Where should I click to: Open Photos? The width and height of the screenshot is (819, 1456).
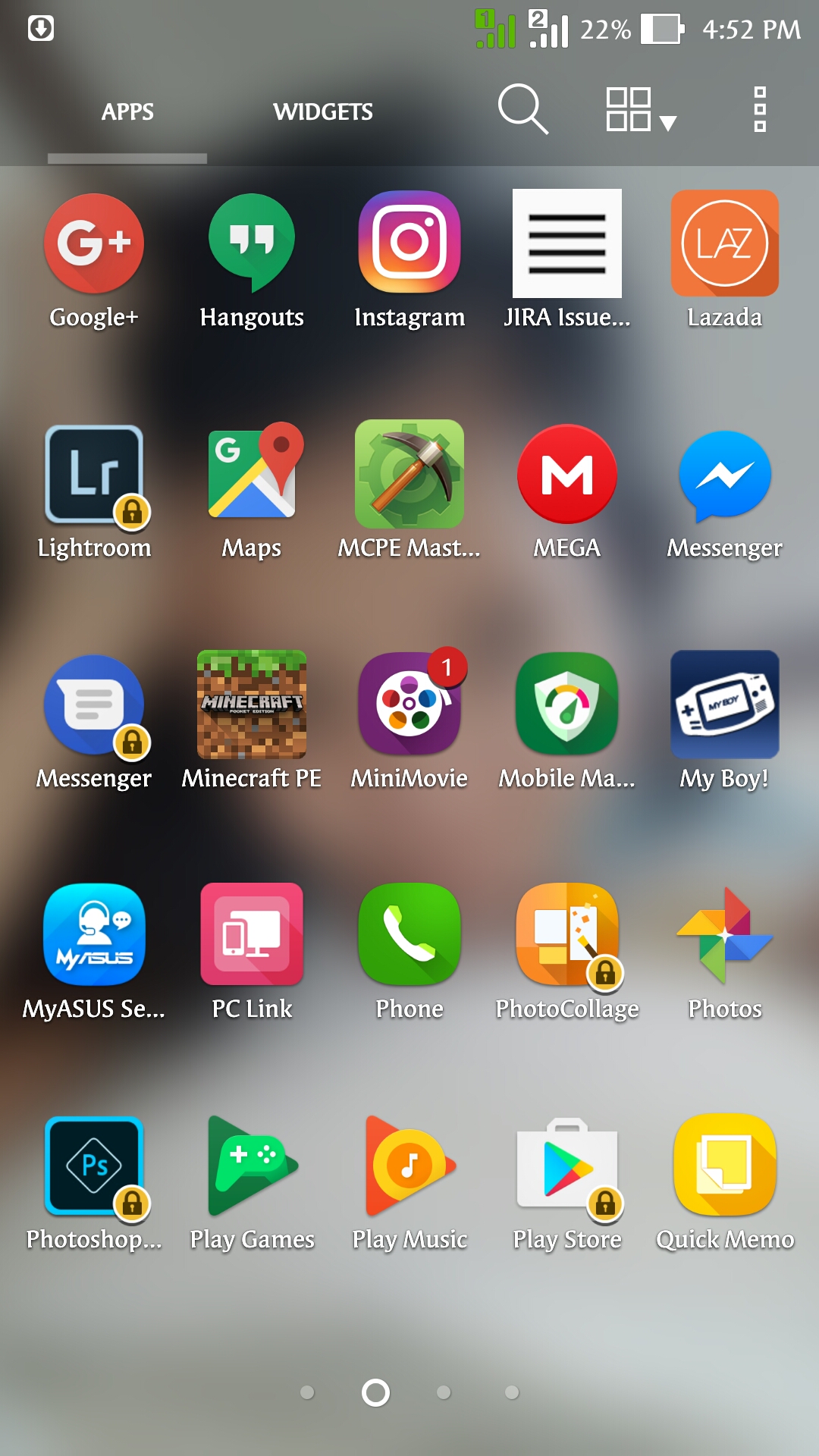pos(725,936)
